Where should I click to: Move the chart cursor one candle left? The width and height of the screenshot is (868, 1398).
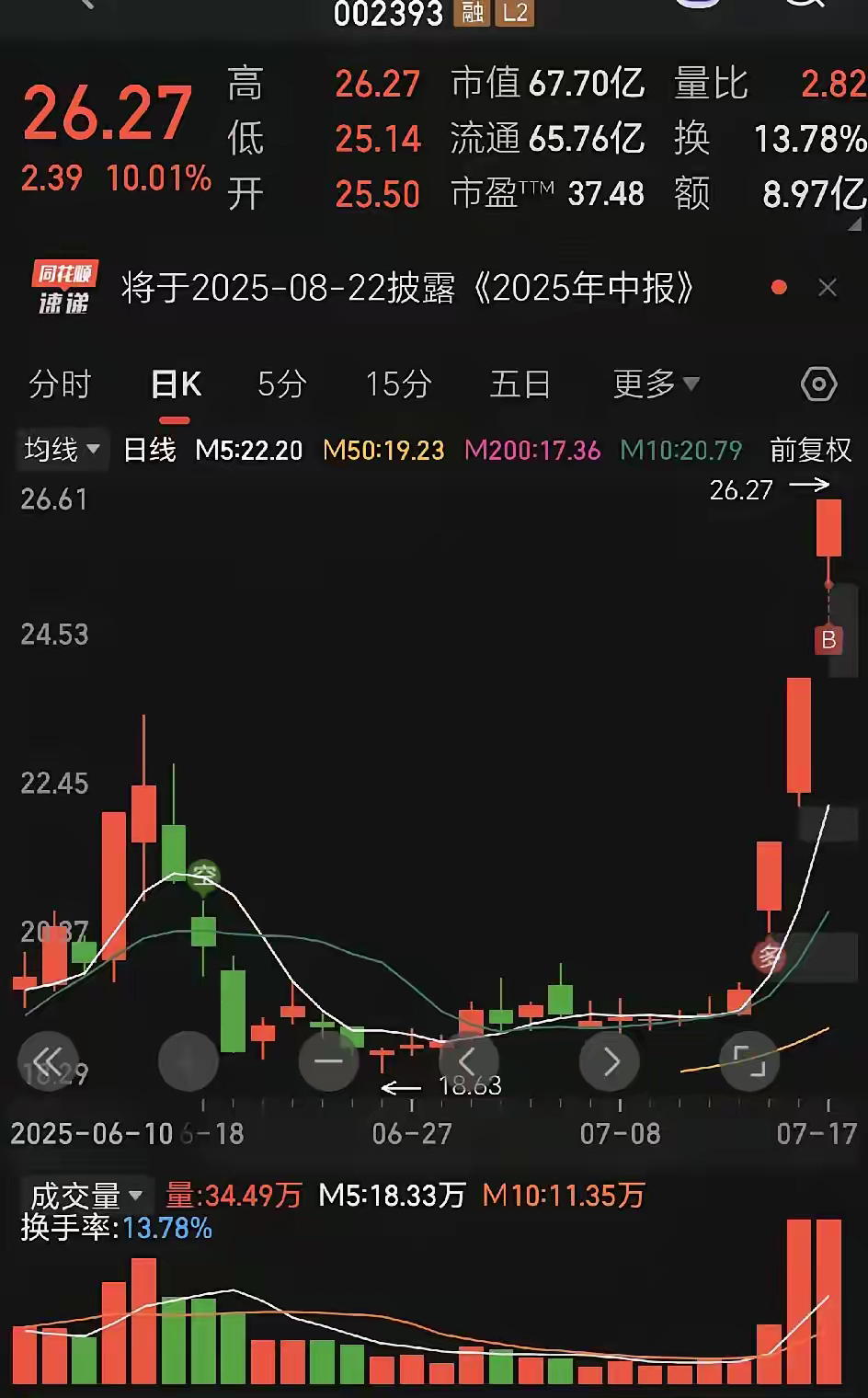coord(468,1061)
